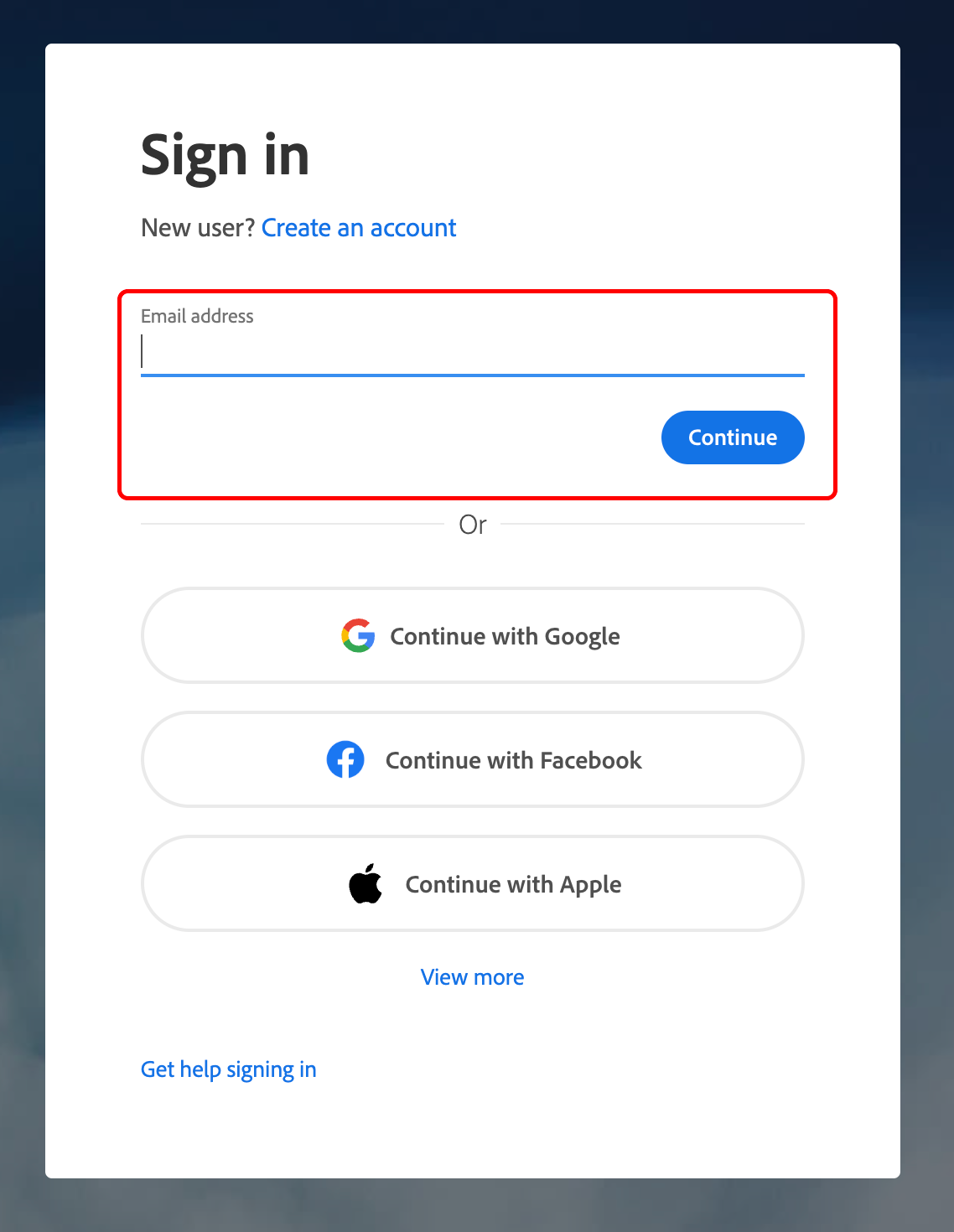Continue with Google sign-in
The width and height of the screenshot is (954, 1232).
[472, 636]
